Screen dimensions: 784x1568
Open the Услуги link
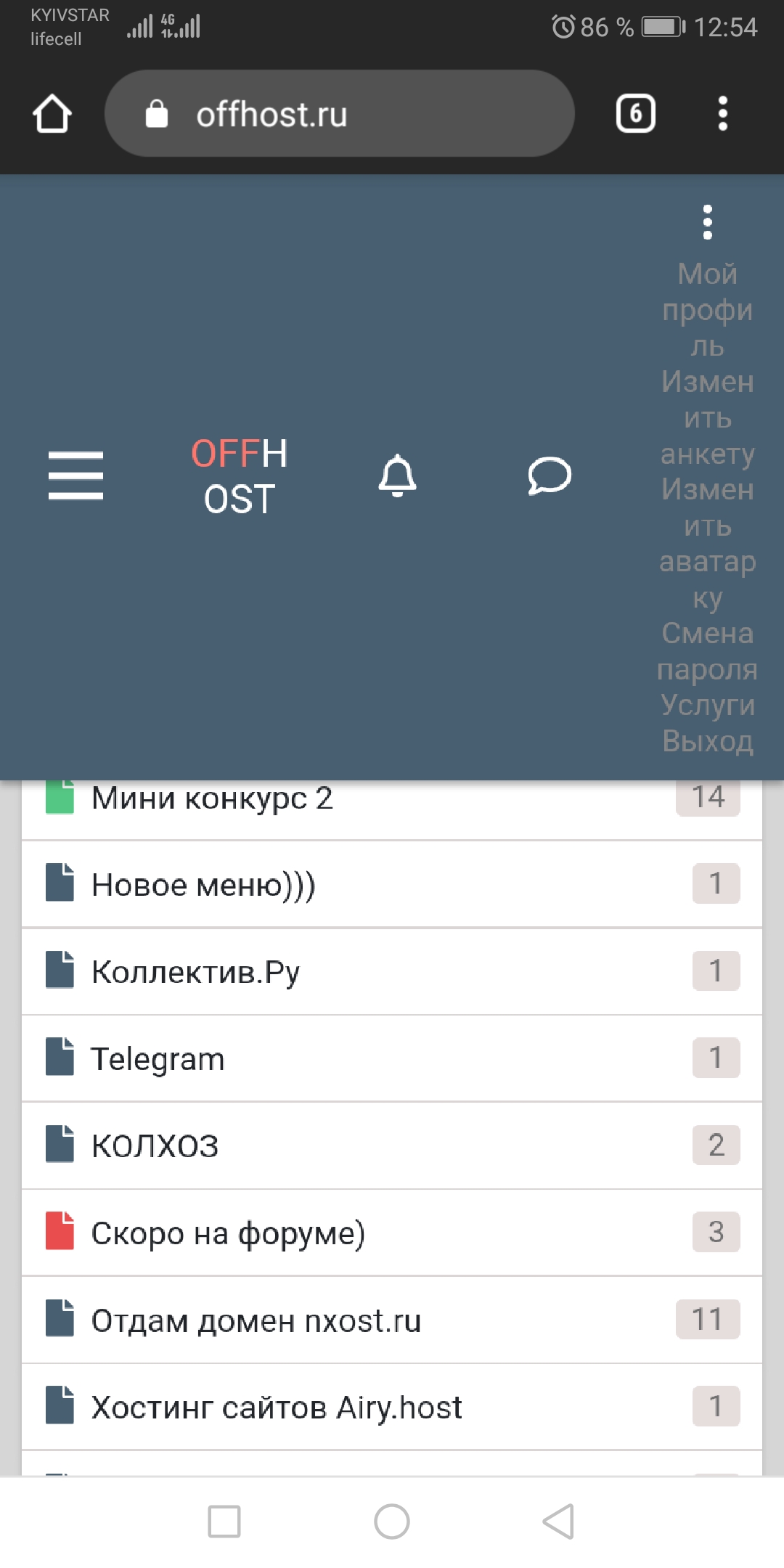pyautogui.click(x=707, y=705)
